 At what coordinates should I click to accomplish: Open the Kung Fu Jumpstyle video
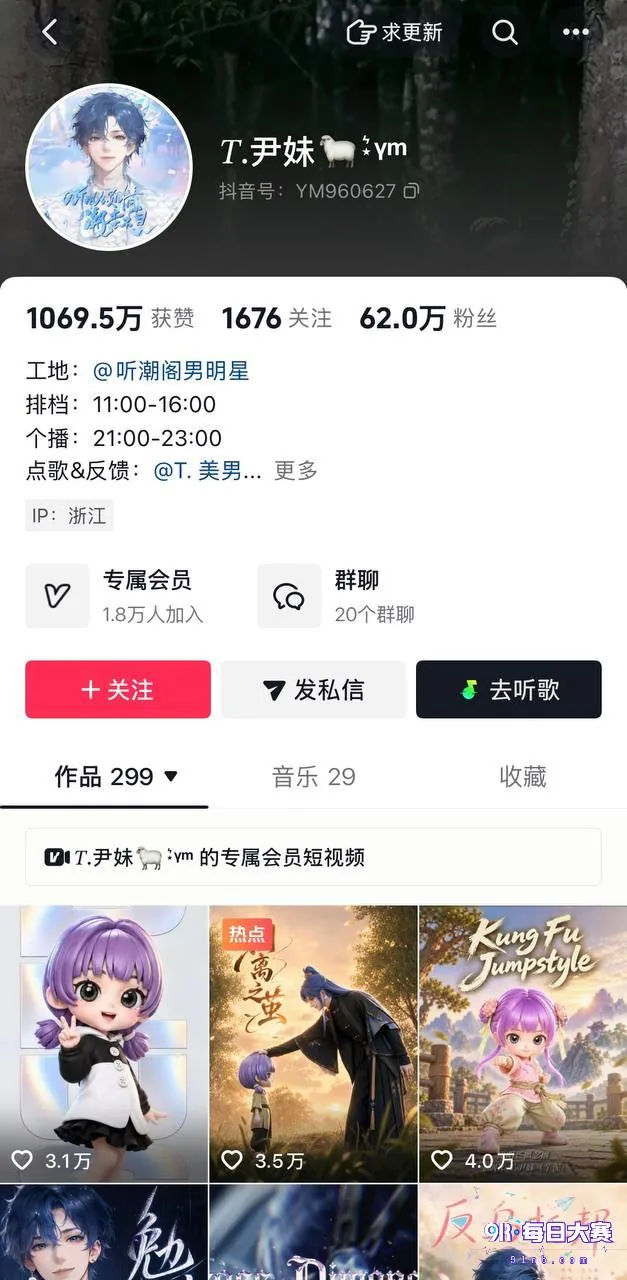[523, 1044]
